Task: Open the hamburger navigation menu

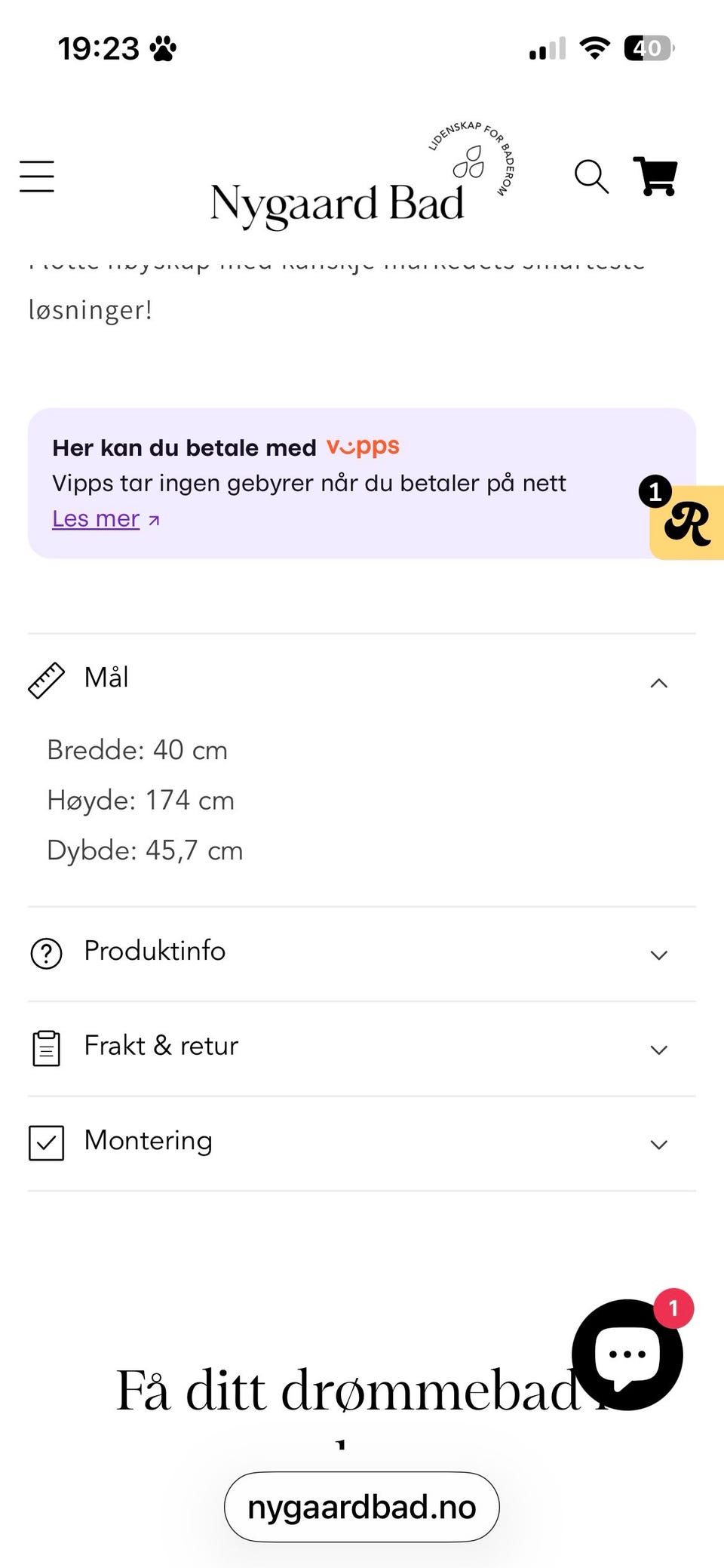Action: click(x=36, y=176)
